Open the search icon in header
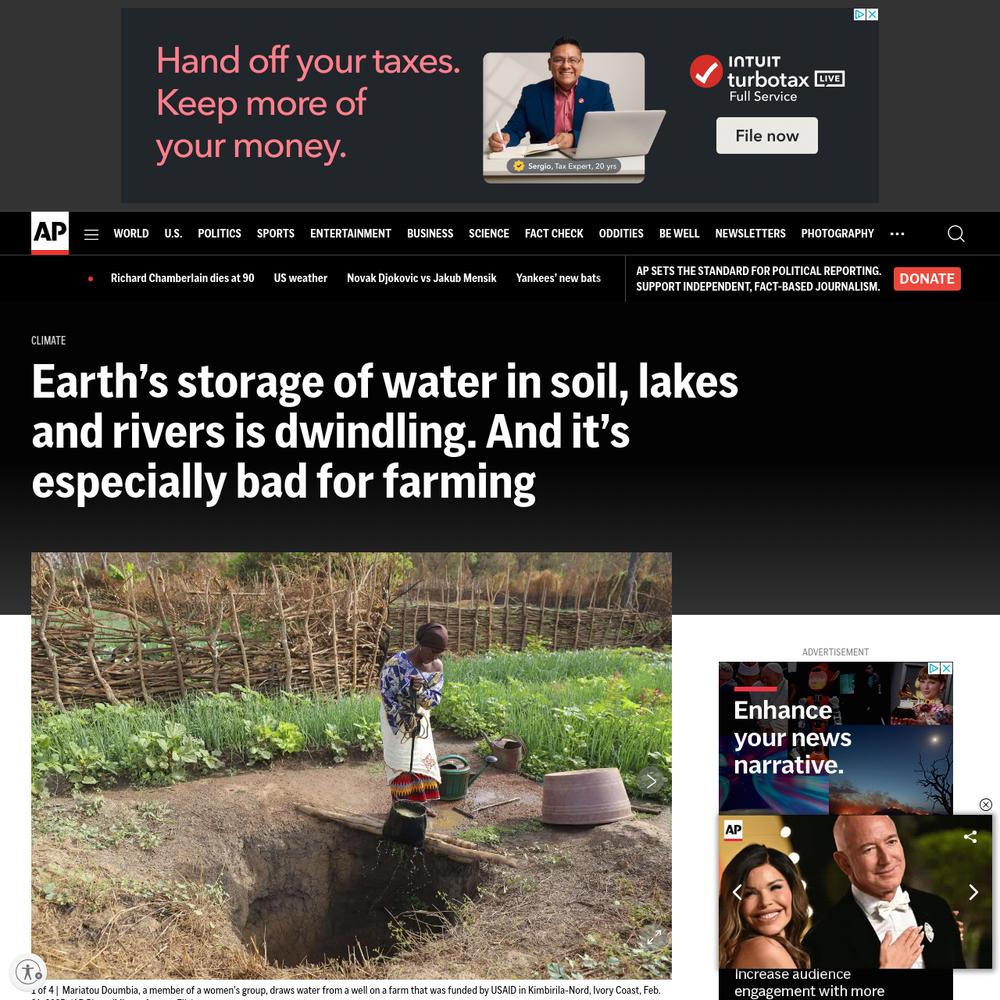This screenshot has height=1000, width=1000. [955, 234]
